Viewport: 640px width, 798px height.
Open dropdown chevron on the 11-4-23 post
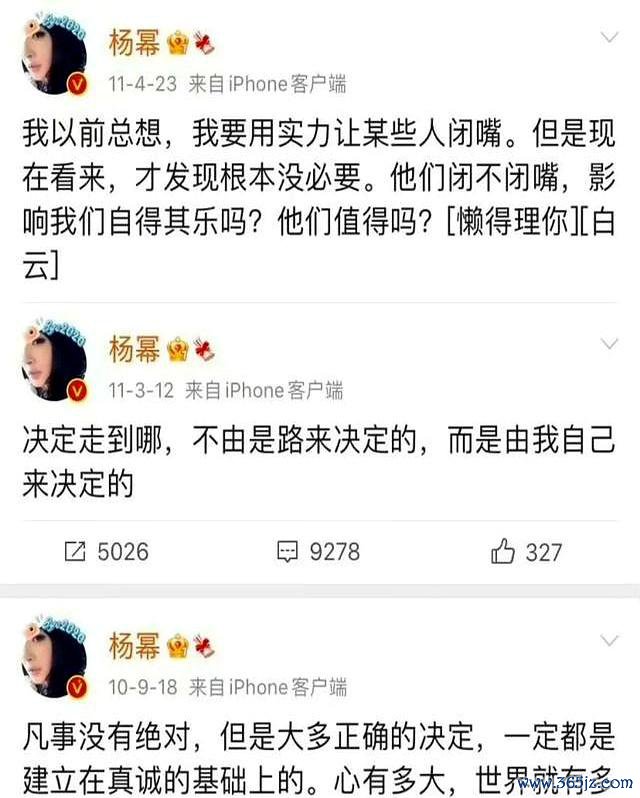[x=608, y=38]
